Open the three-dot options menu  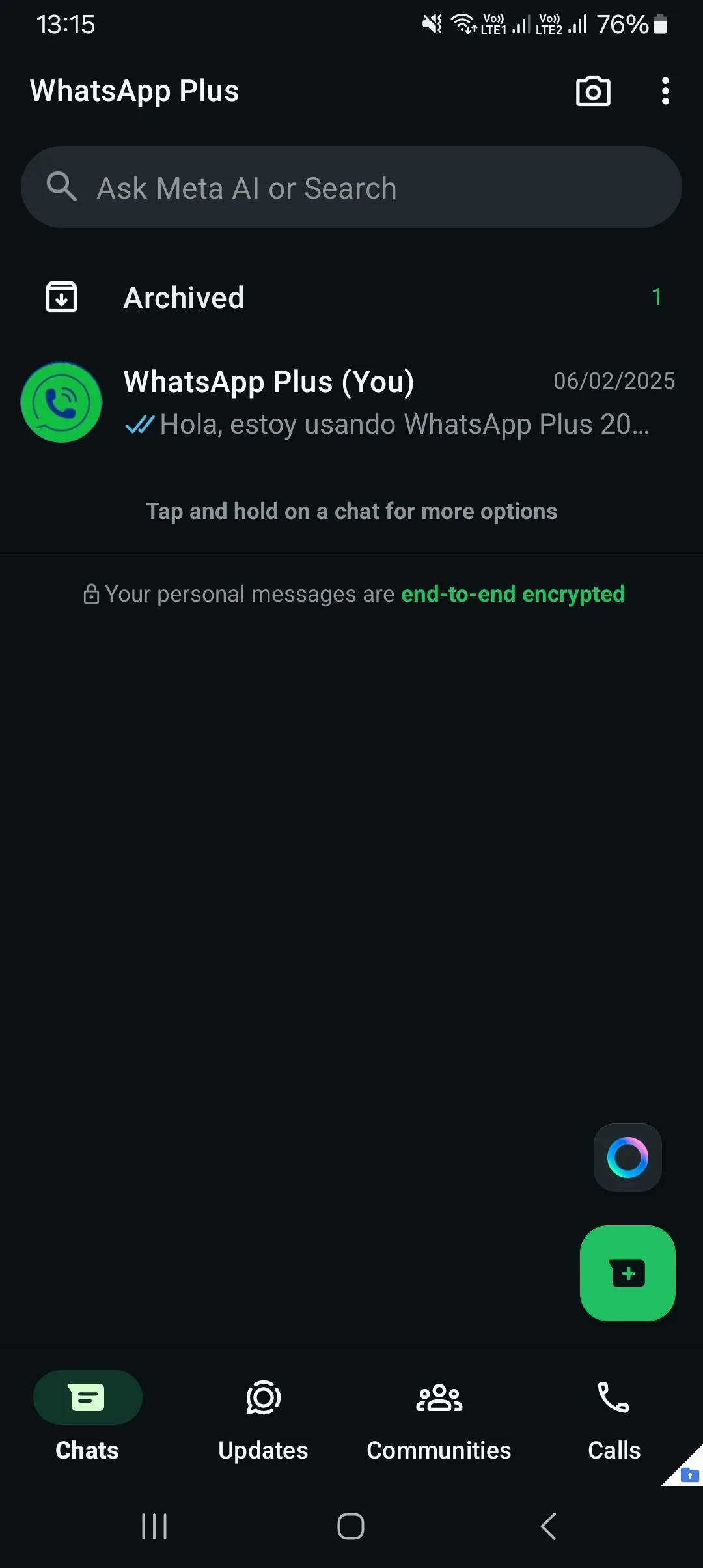665,91
